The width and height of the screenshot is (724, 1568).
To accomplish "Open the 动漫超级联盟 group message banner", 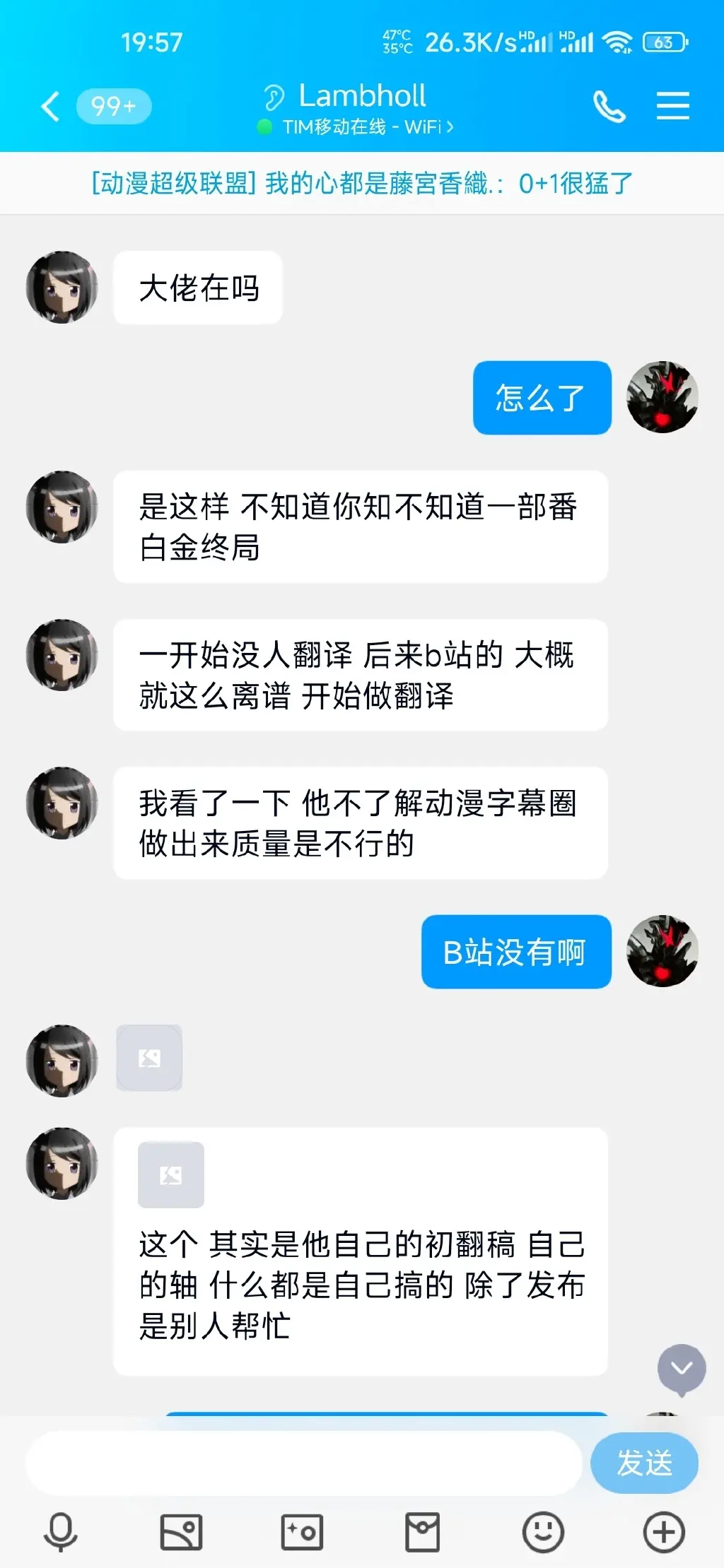I will (x=362, y=184).
